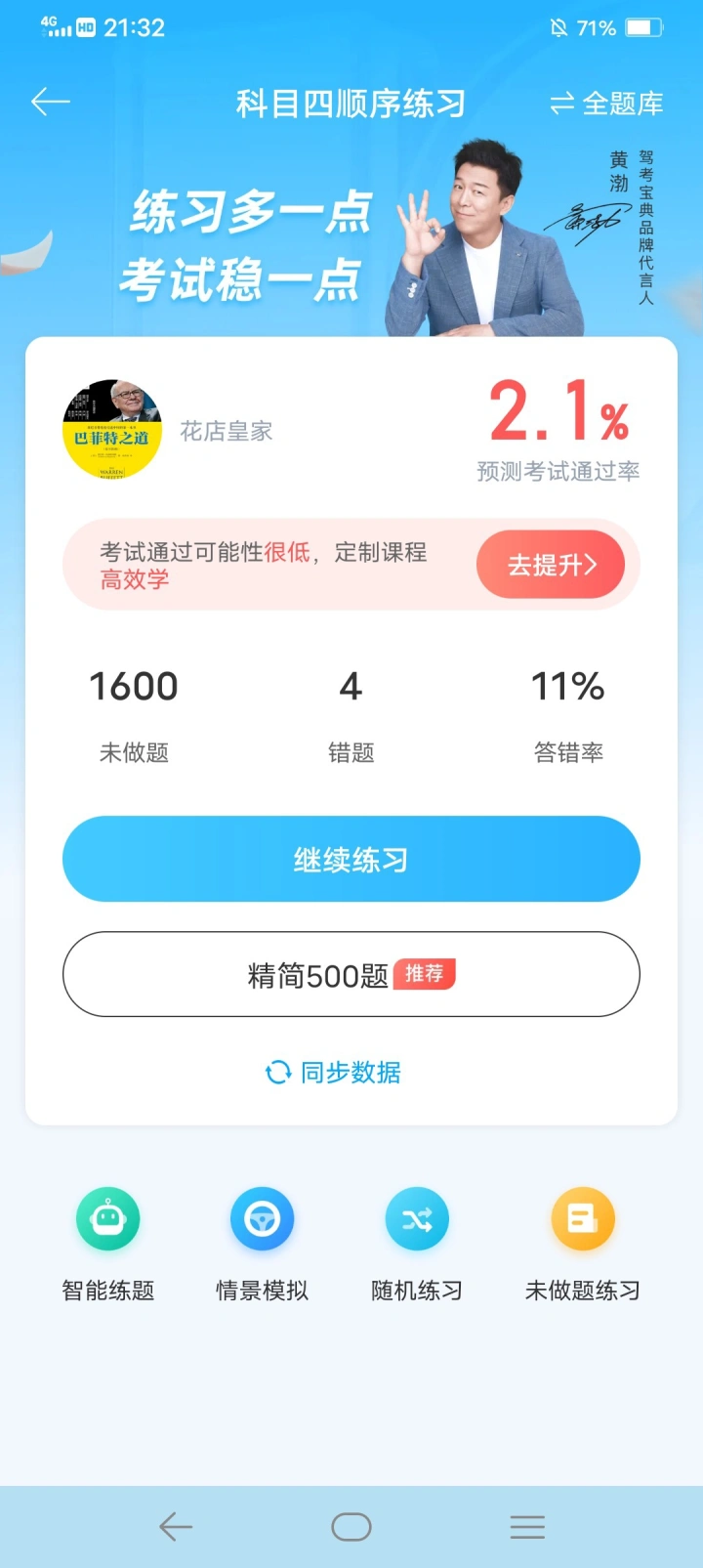The width and height of the screenshot is (703, 1568).
Task: Tap 去提升 to improve pass rate
Action: tap(551, 565)
